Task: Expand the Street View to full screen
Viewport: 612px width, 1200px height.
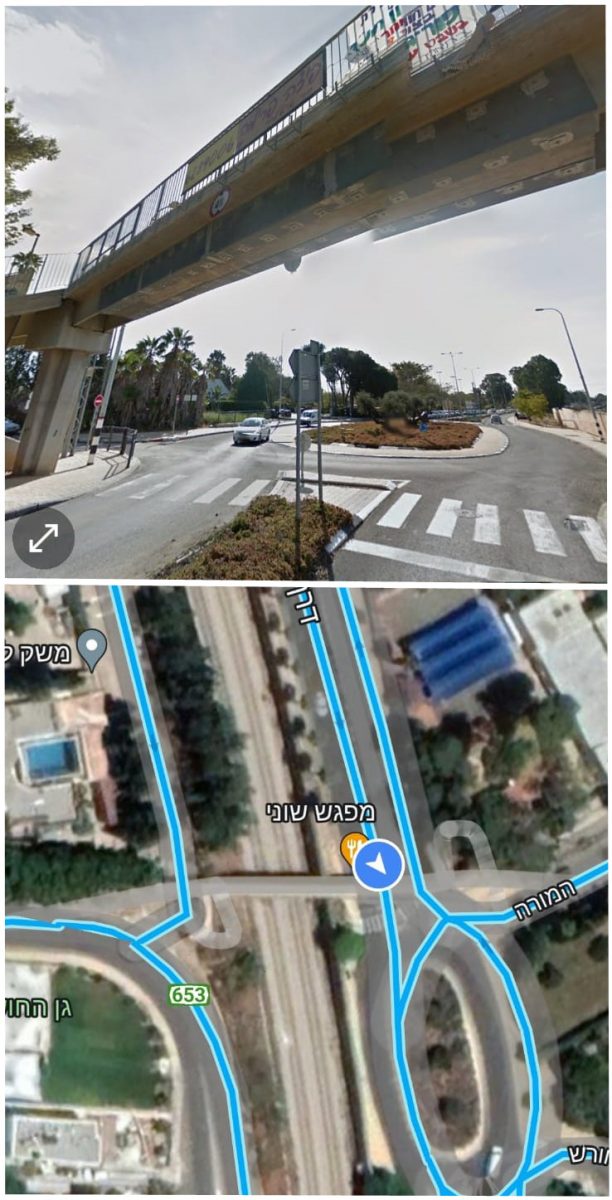Action: coord(43,539)
